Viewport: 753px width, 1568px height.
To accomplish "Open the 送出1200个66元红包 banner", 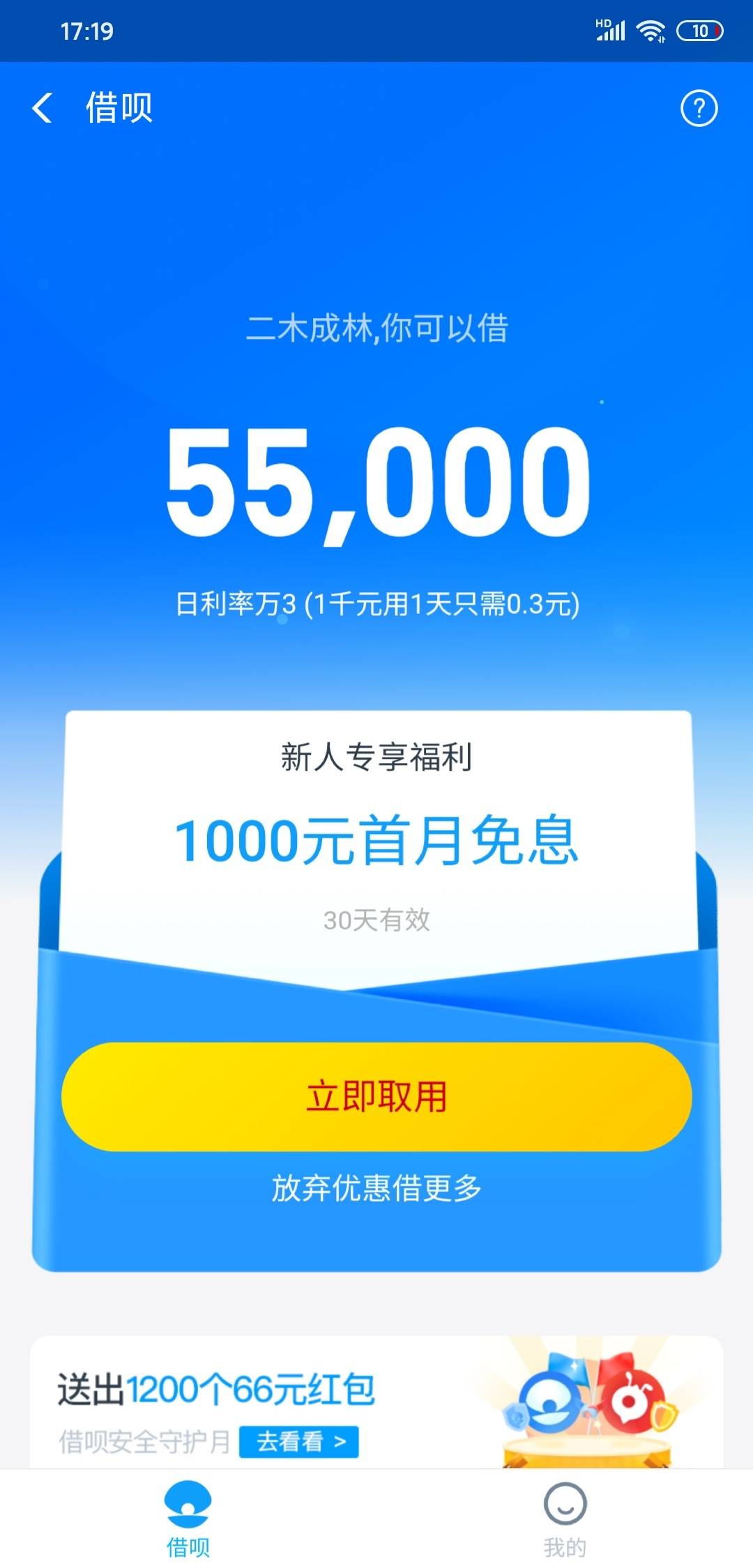I will [216, 1389].
